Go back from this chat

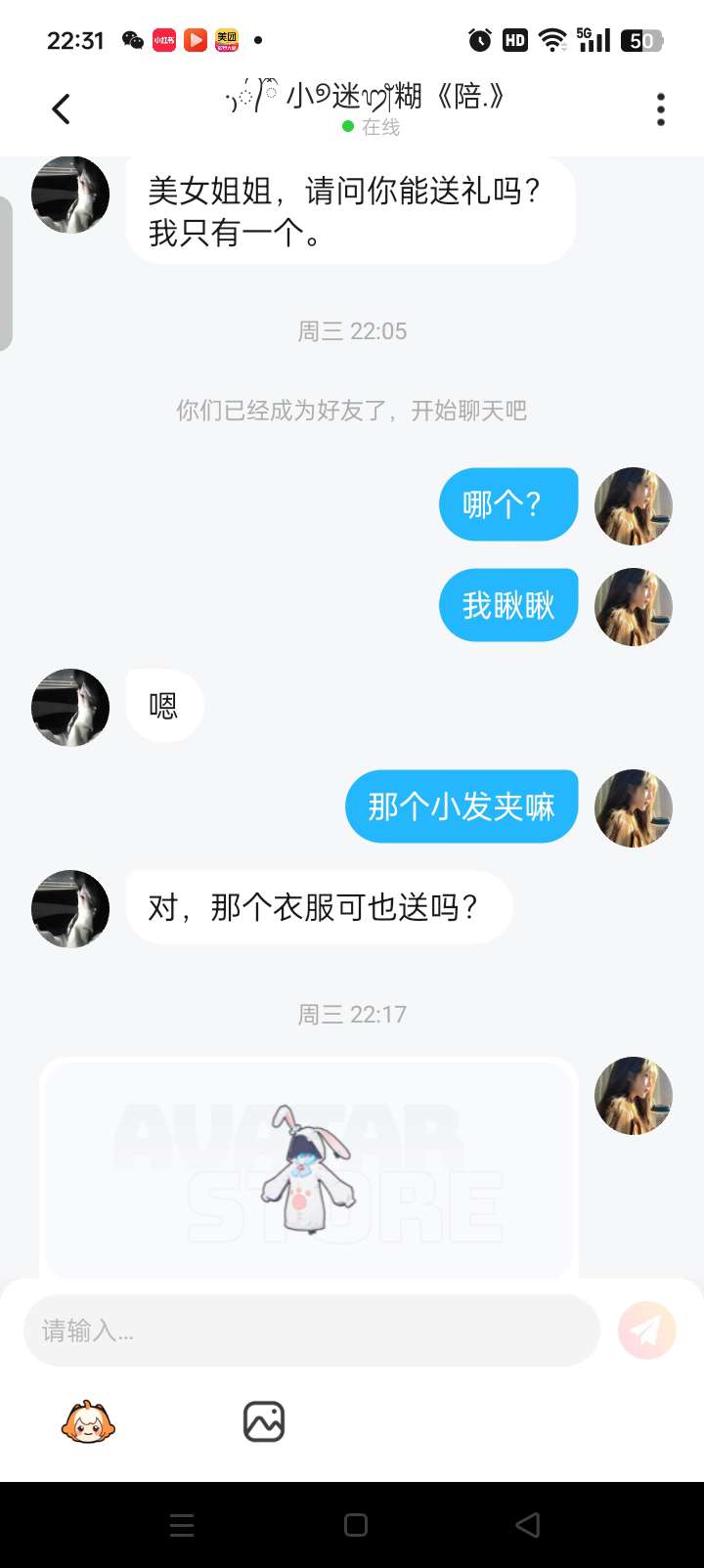(x=62, y=109)
